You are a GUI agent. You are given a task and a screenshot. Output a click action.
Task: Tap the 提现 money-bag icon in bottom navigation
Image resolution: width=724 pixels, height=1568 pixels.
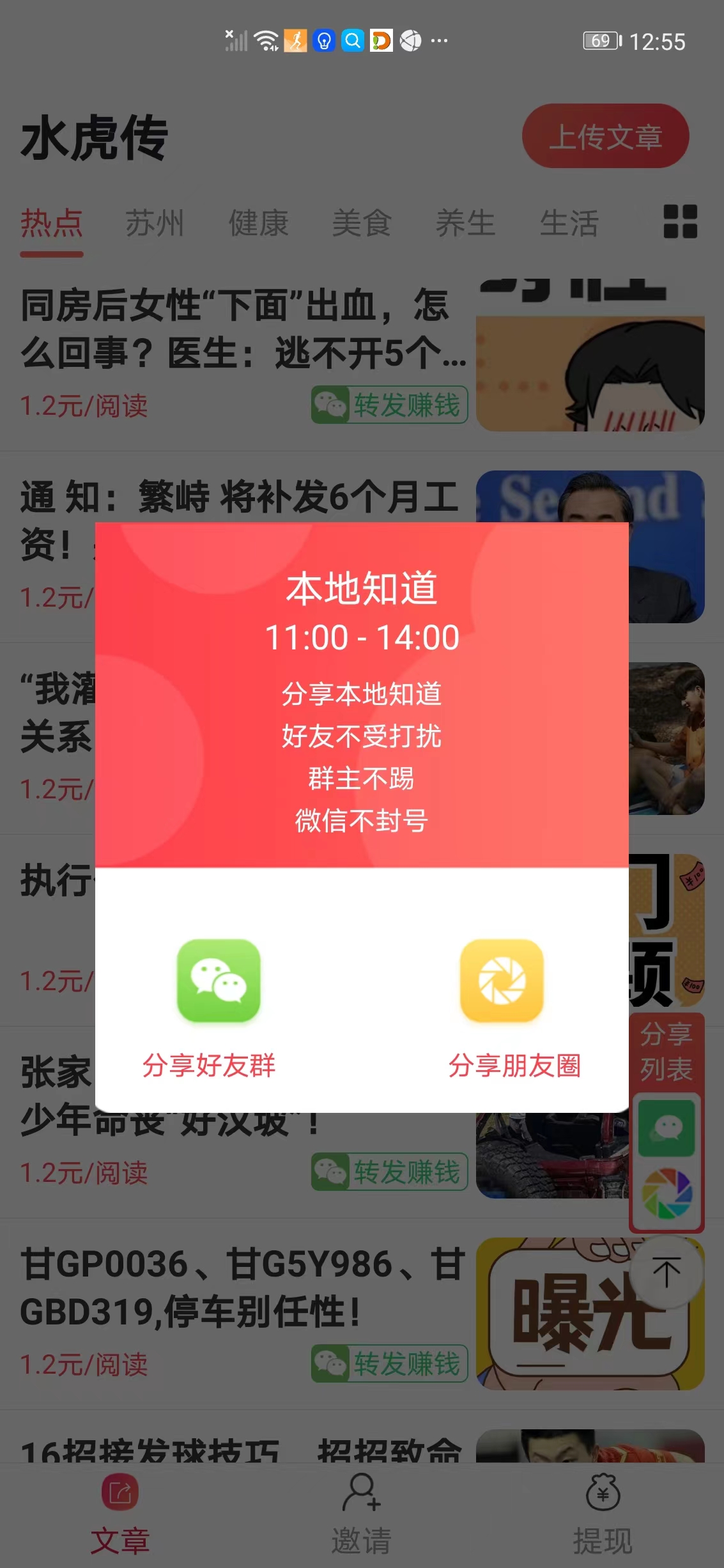point(603,1494)
